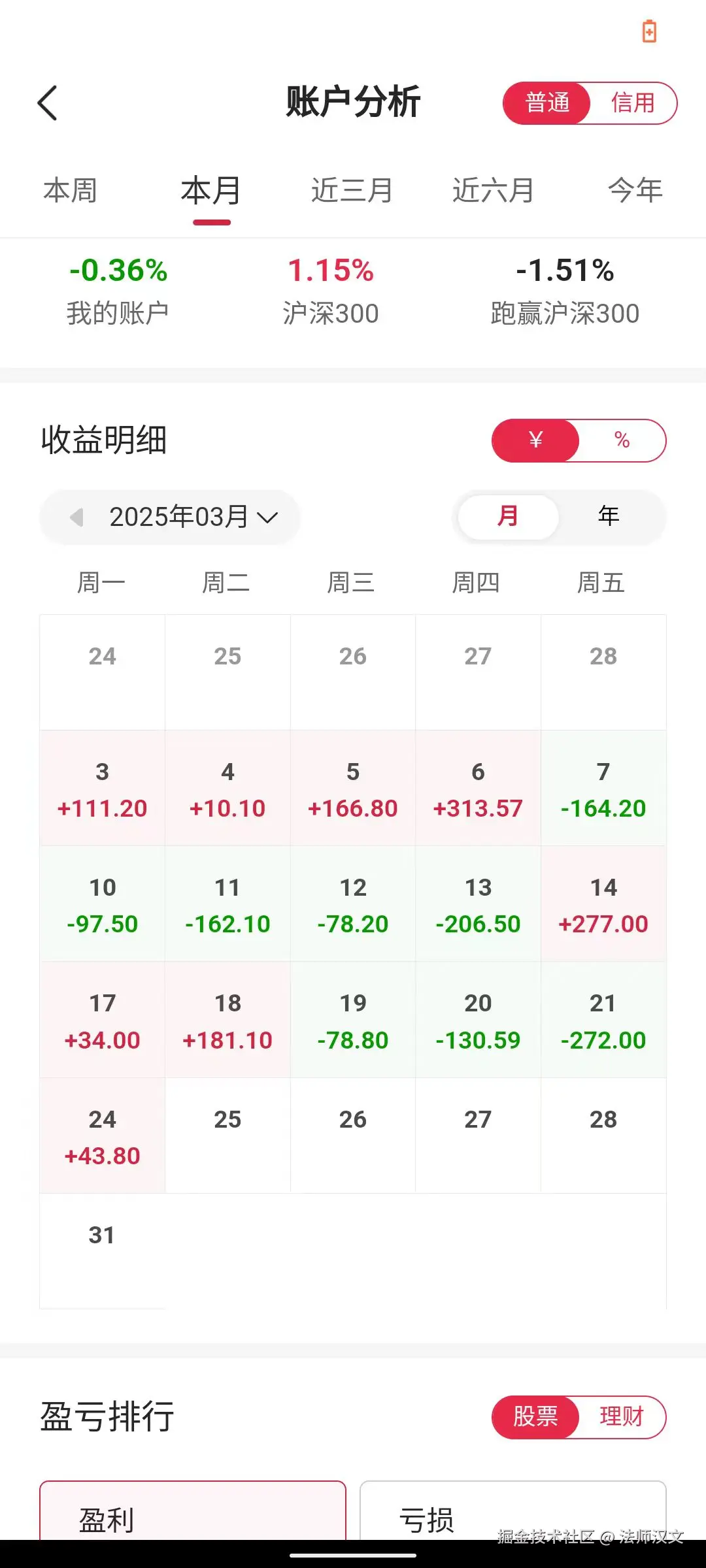Select the 本周 tab

tap(69, 191)
